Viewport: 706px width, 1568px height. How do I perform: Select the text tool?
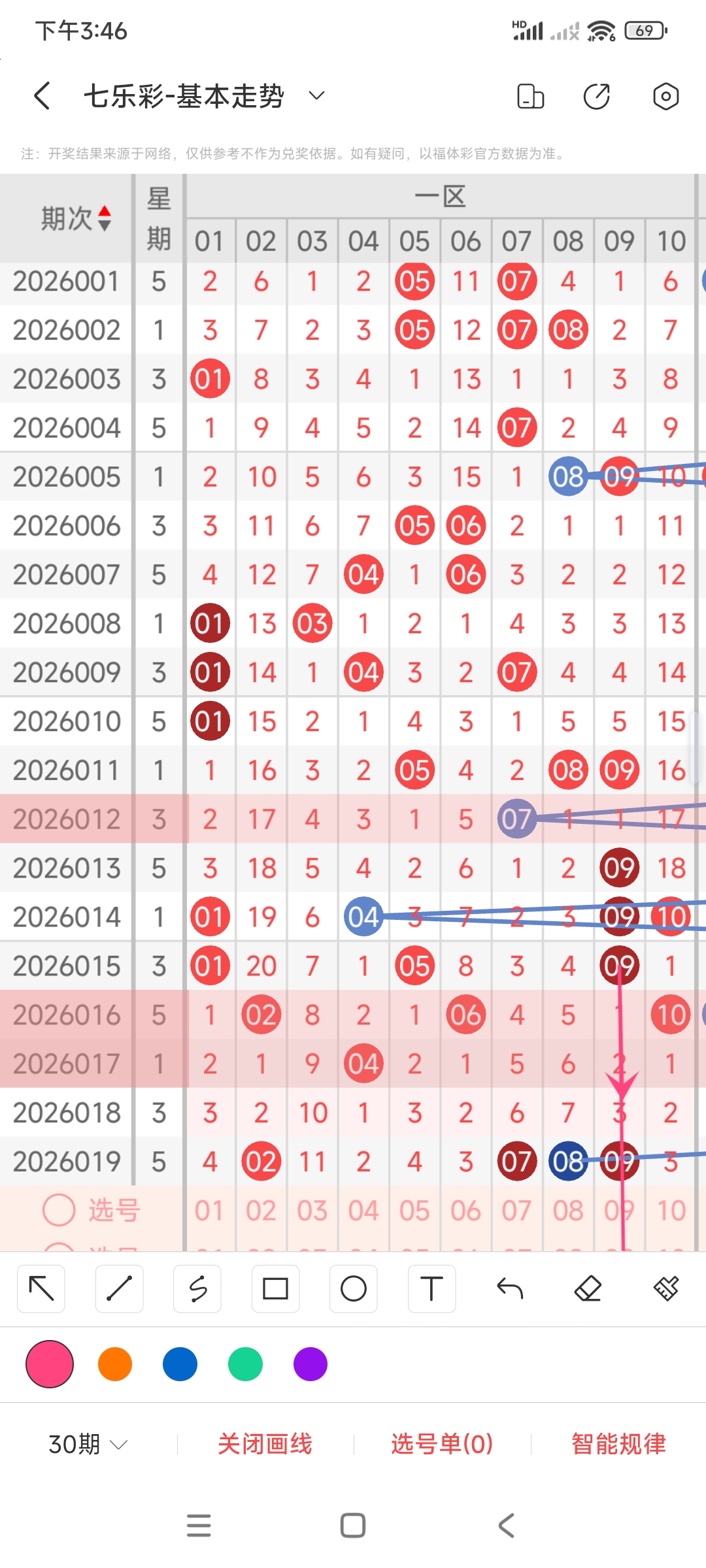pyautogui.click(x=431, y=1288)
